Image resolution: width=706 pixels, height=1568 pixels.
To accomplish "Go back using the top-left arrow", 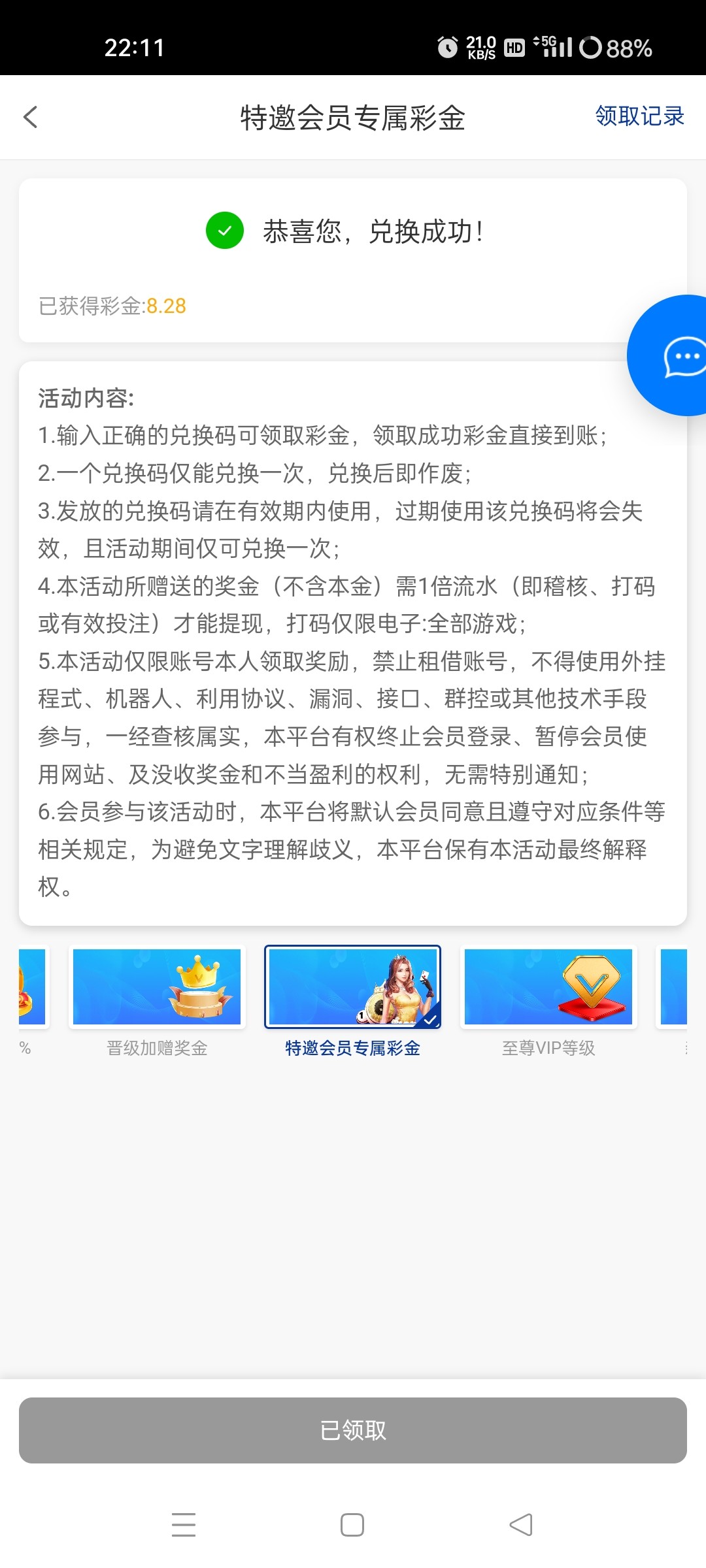I will click(31, 118).
